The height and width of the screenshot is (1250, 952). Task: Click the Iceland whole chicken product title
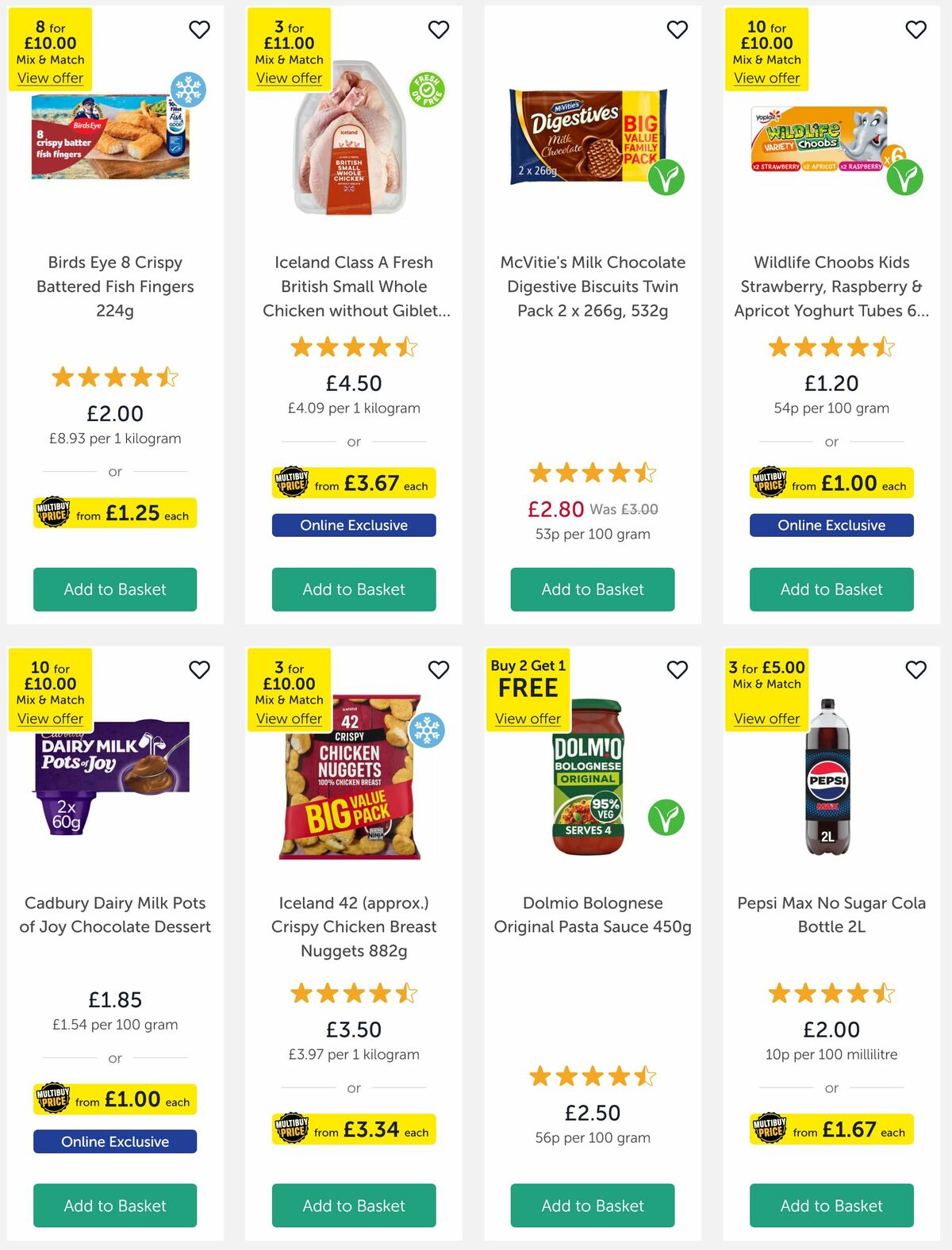point(353,286)
